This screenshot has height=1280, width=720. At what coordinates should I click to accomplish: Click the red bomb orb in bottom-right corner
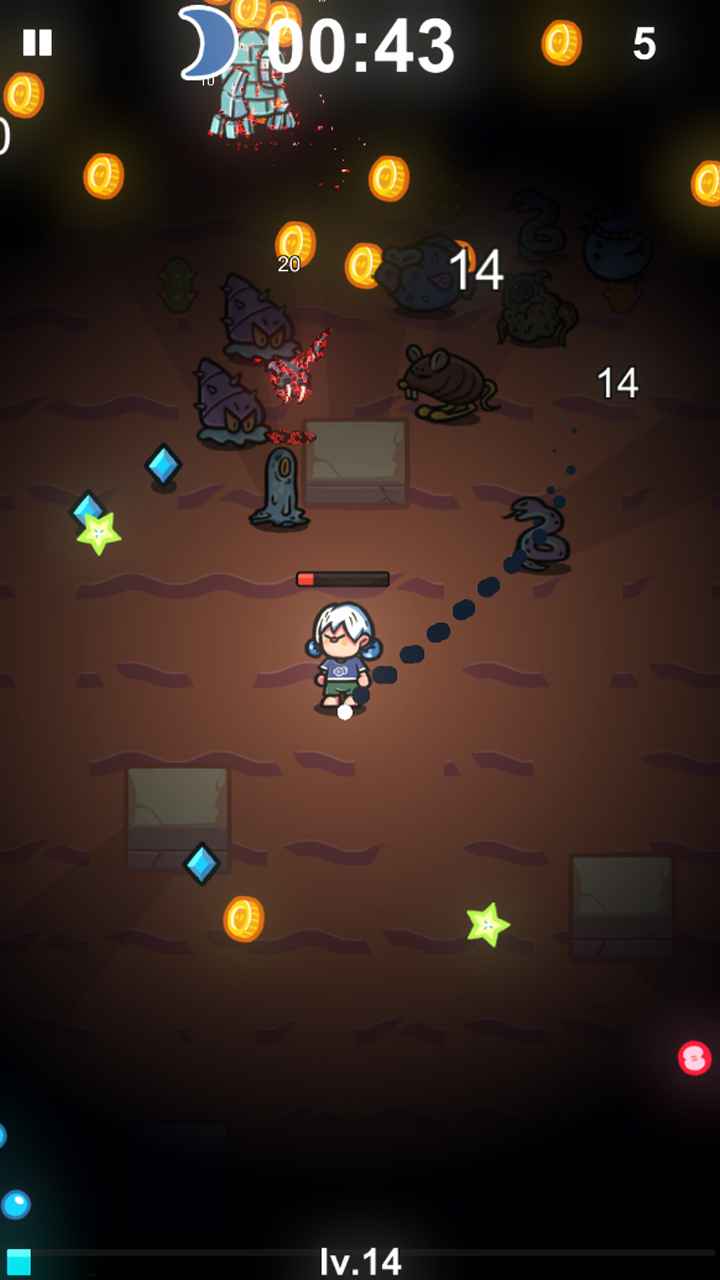point(694,1058)
